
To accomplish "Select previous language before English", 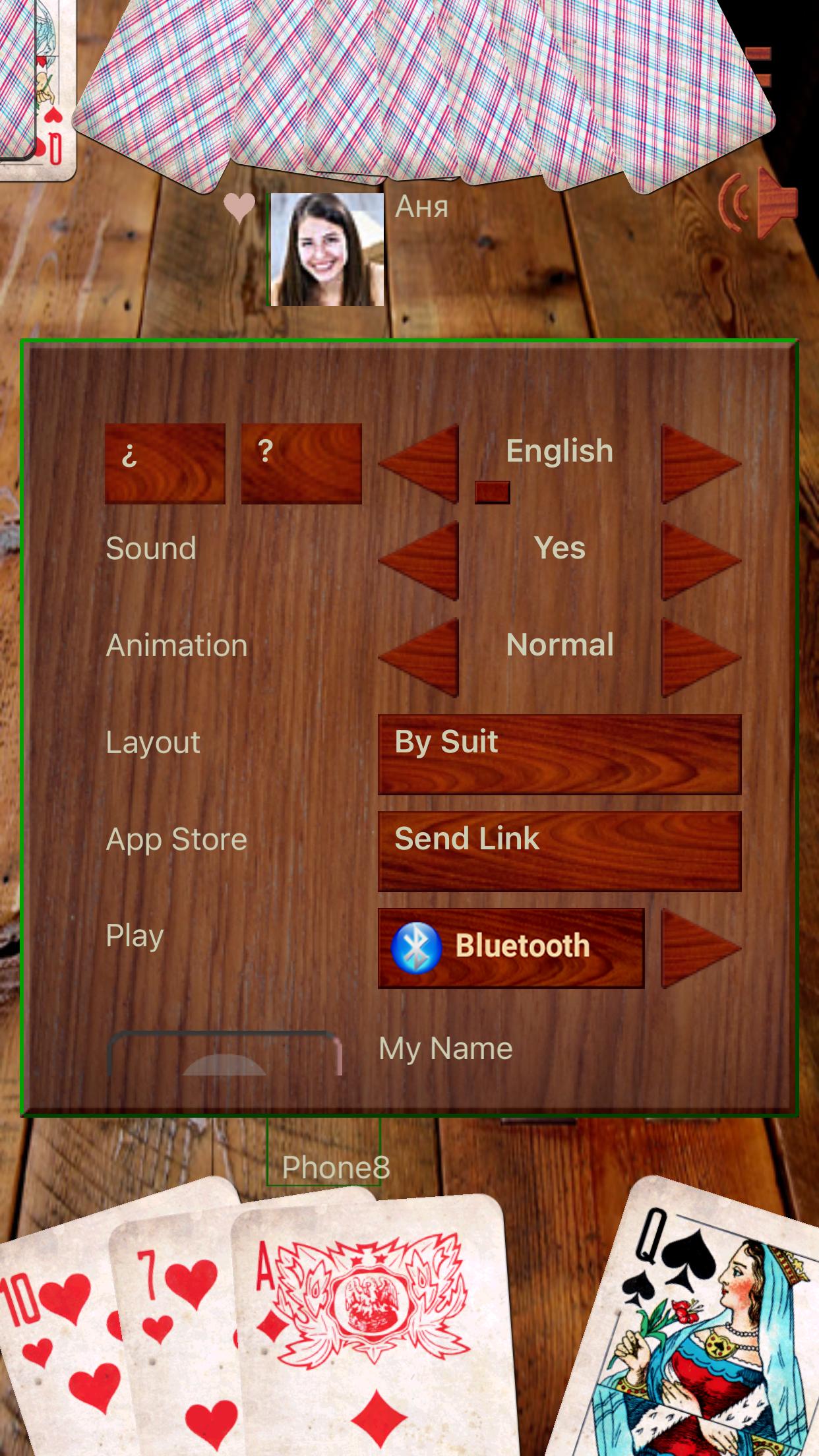I will pyautogui.click(x=419, y=464).
